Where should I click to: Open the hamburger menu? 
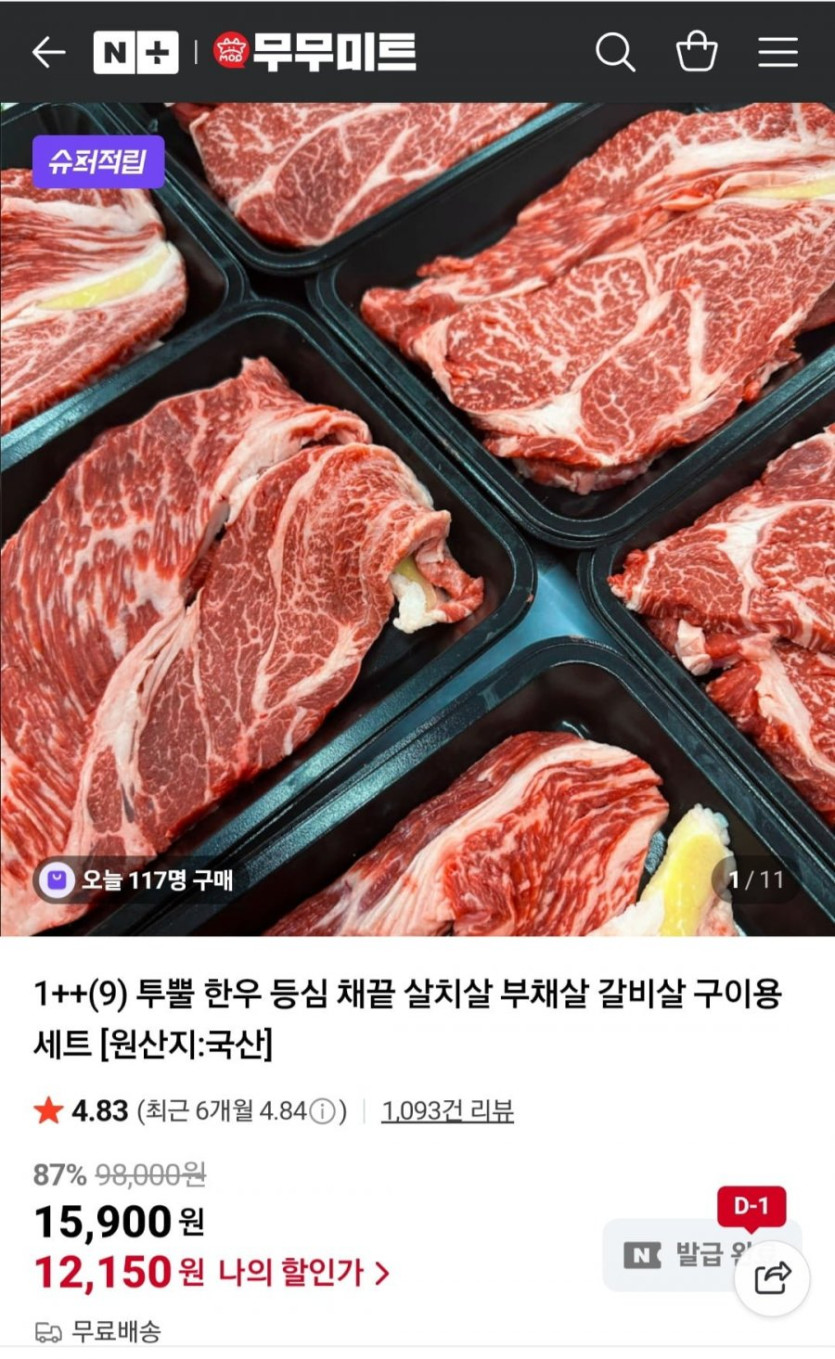point(777,52)
